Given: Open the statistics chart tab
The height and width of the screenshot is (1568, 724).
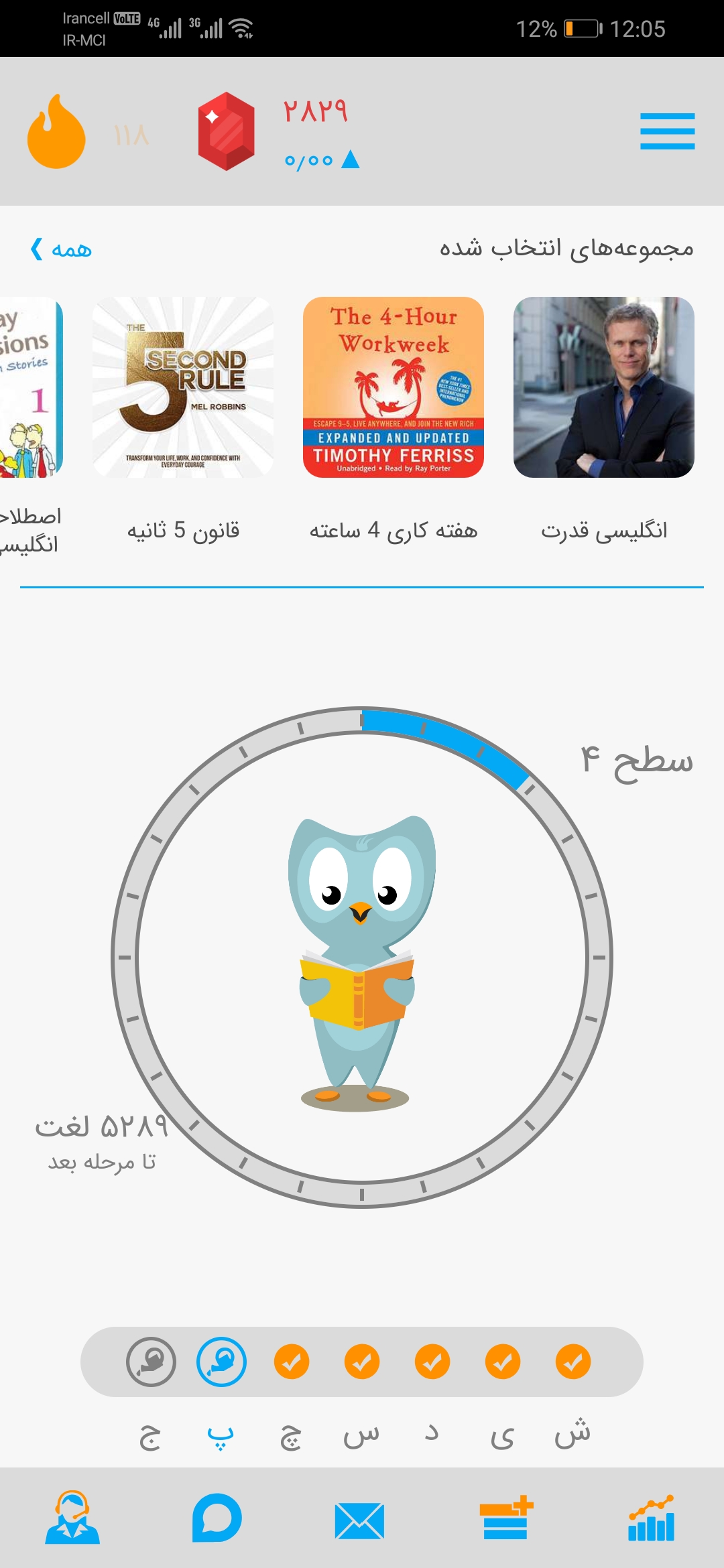Looking at the screenshot, I should point(651,1518).
